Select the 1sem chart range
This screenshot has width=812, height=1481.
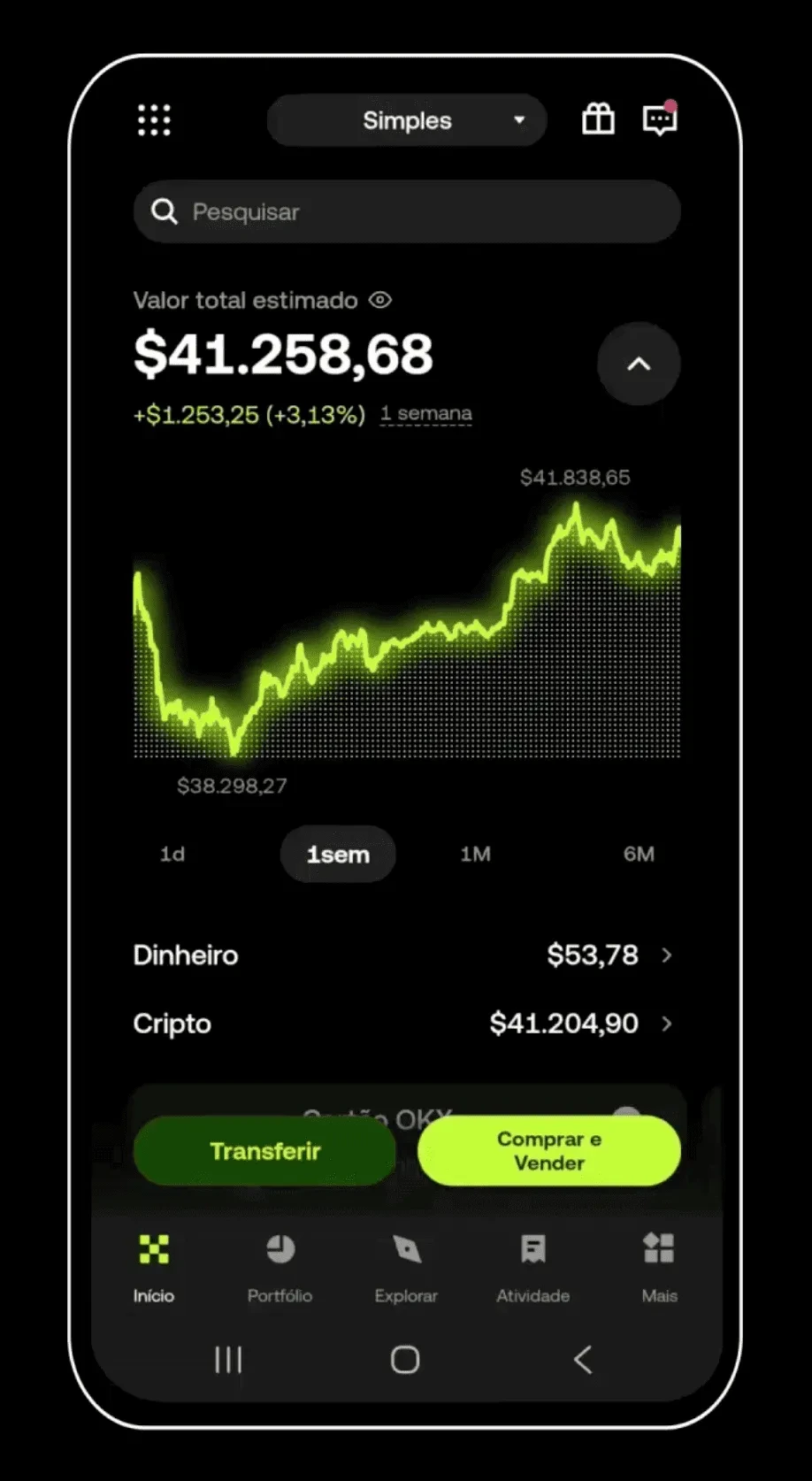(338, 855)
